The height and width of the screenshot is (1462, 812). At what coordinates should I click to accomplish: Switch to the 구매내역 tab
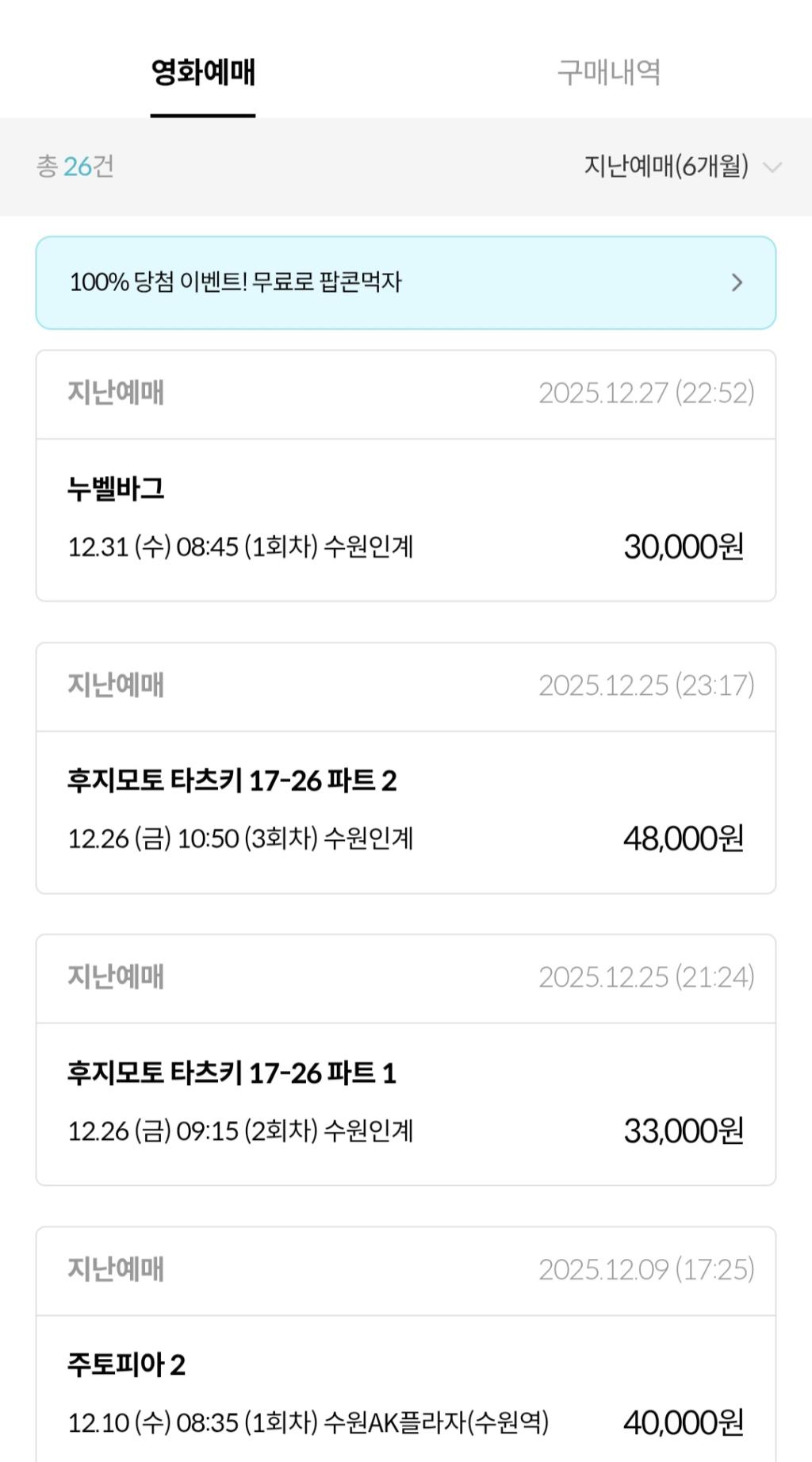(x=608, y=72)
